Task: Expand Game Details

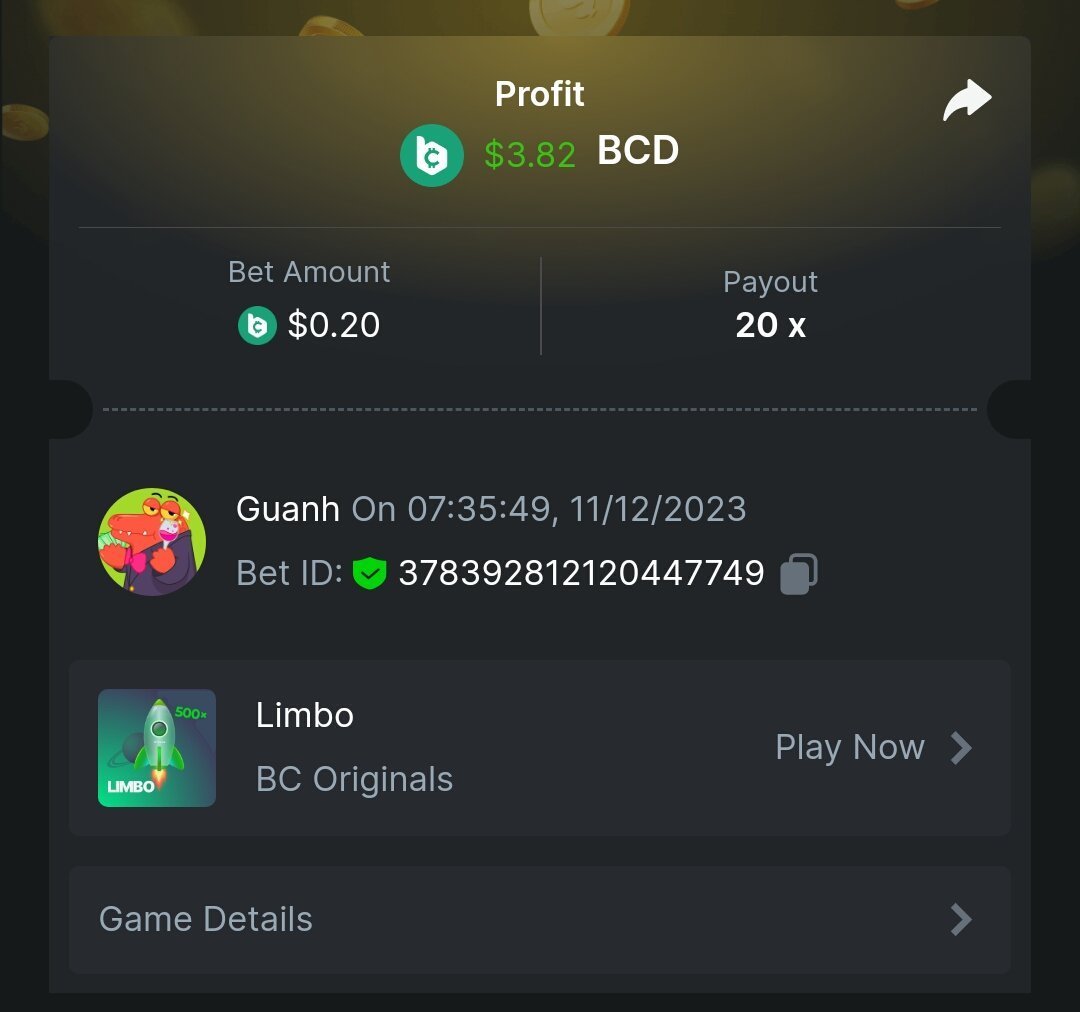Action: coord(539,919)
